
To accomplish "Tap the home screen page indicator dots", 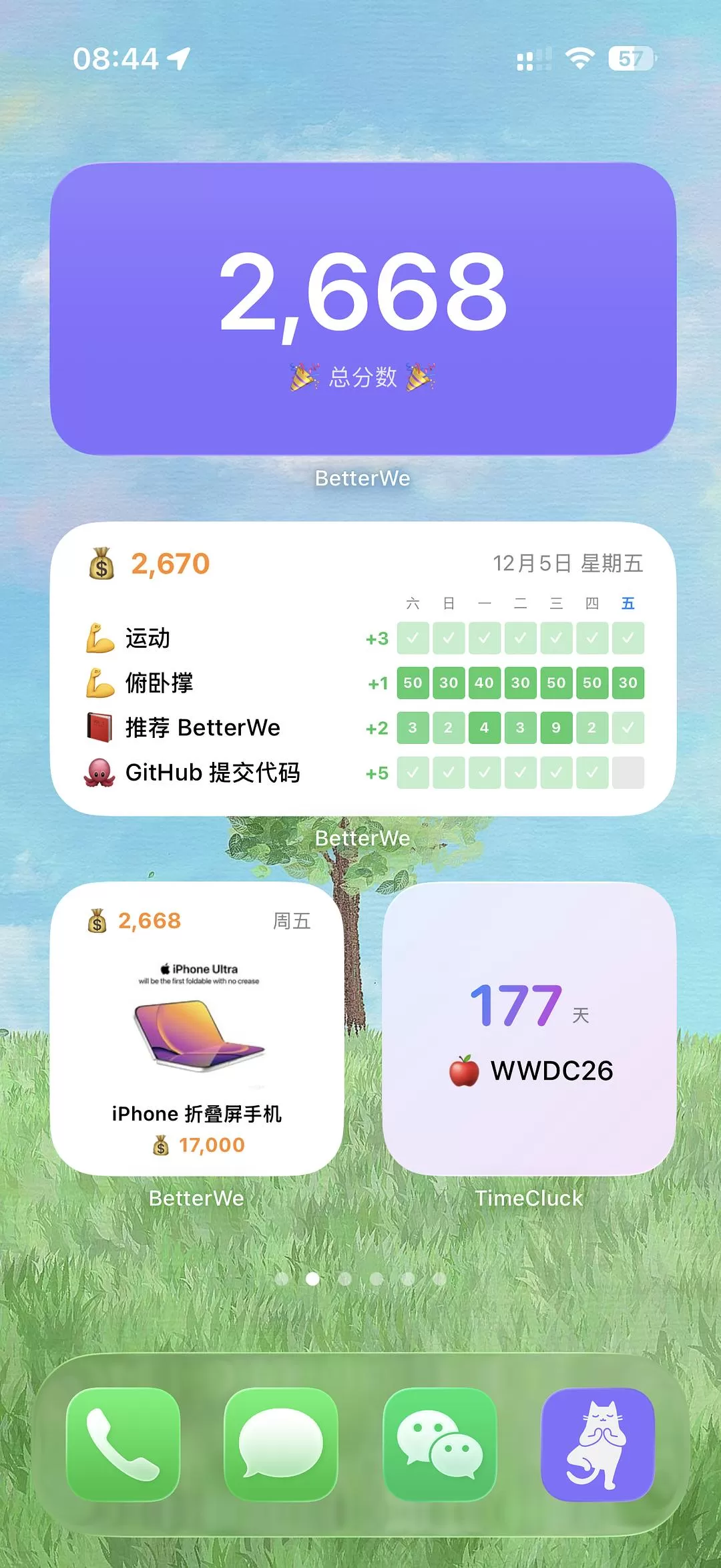I will tap(360, 1279).
